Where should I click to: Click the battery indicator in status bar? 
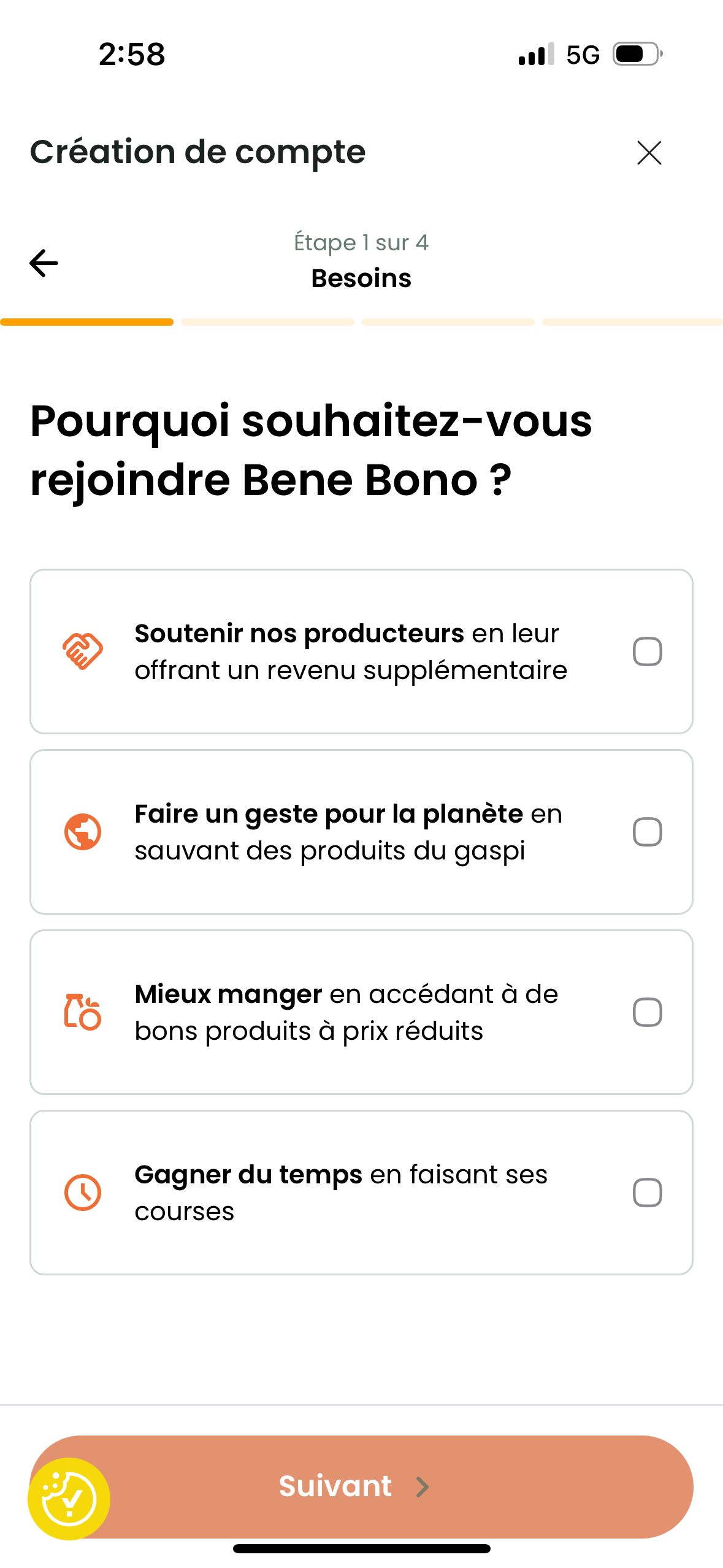(x=633, y=54)
